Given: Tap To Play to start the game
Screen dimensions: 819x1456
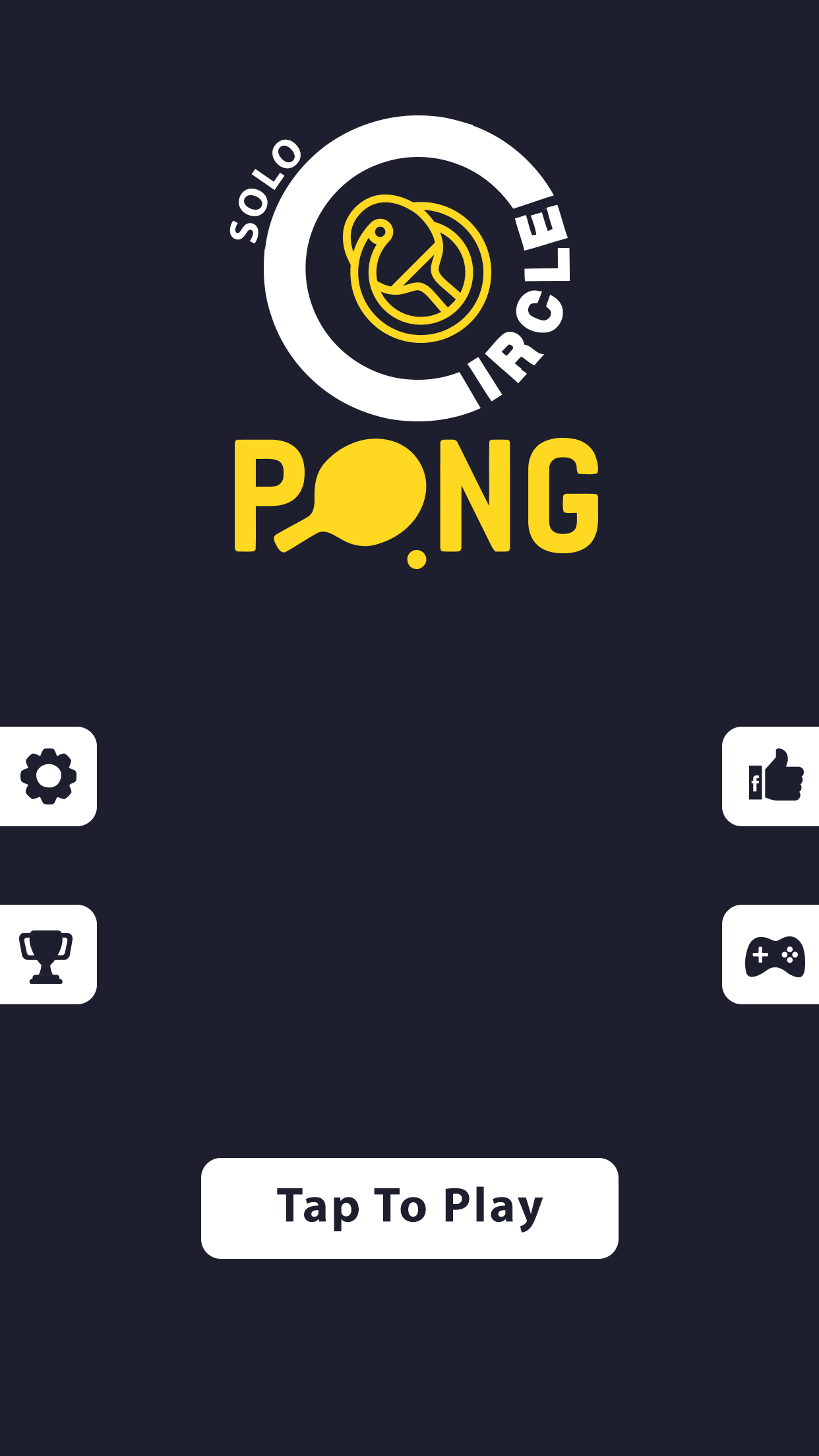Looking at the screenshot, I should point(409,1208).
